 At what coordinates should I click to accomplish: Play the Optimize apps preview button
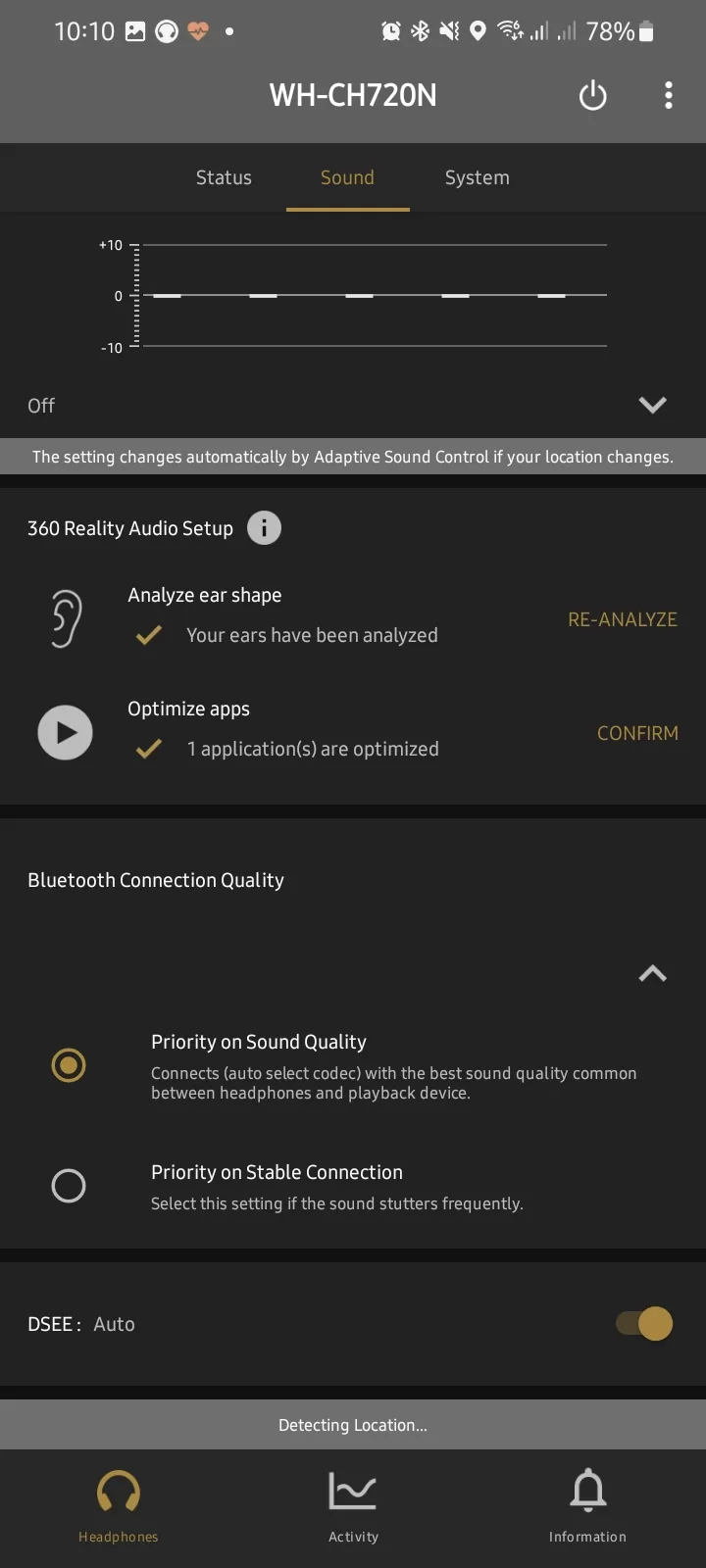tap(66, 733)
